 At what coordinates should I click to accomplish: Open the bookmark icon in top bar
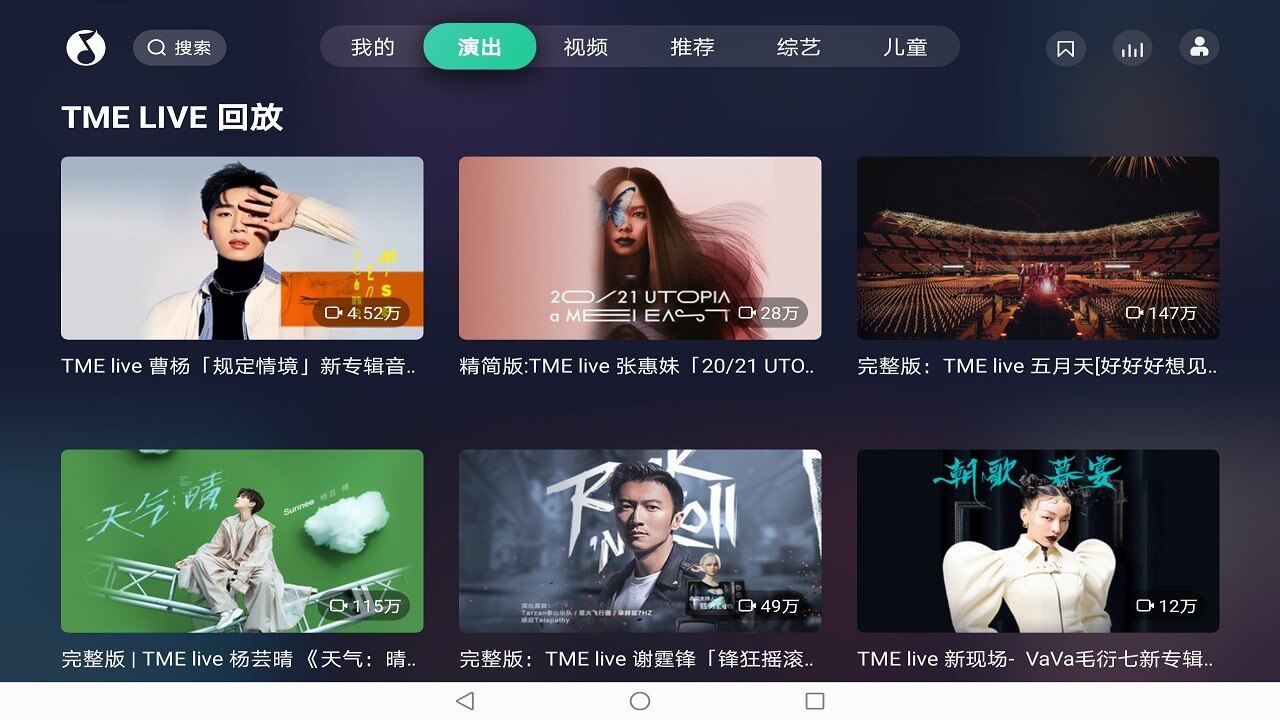[x=1066, y=48]
